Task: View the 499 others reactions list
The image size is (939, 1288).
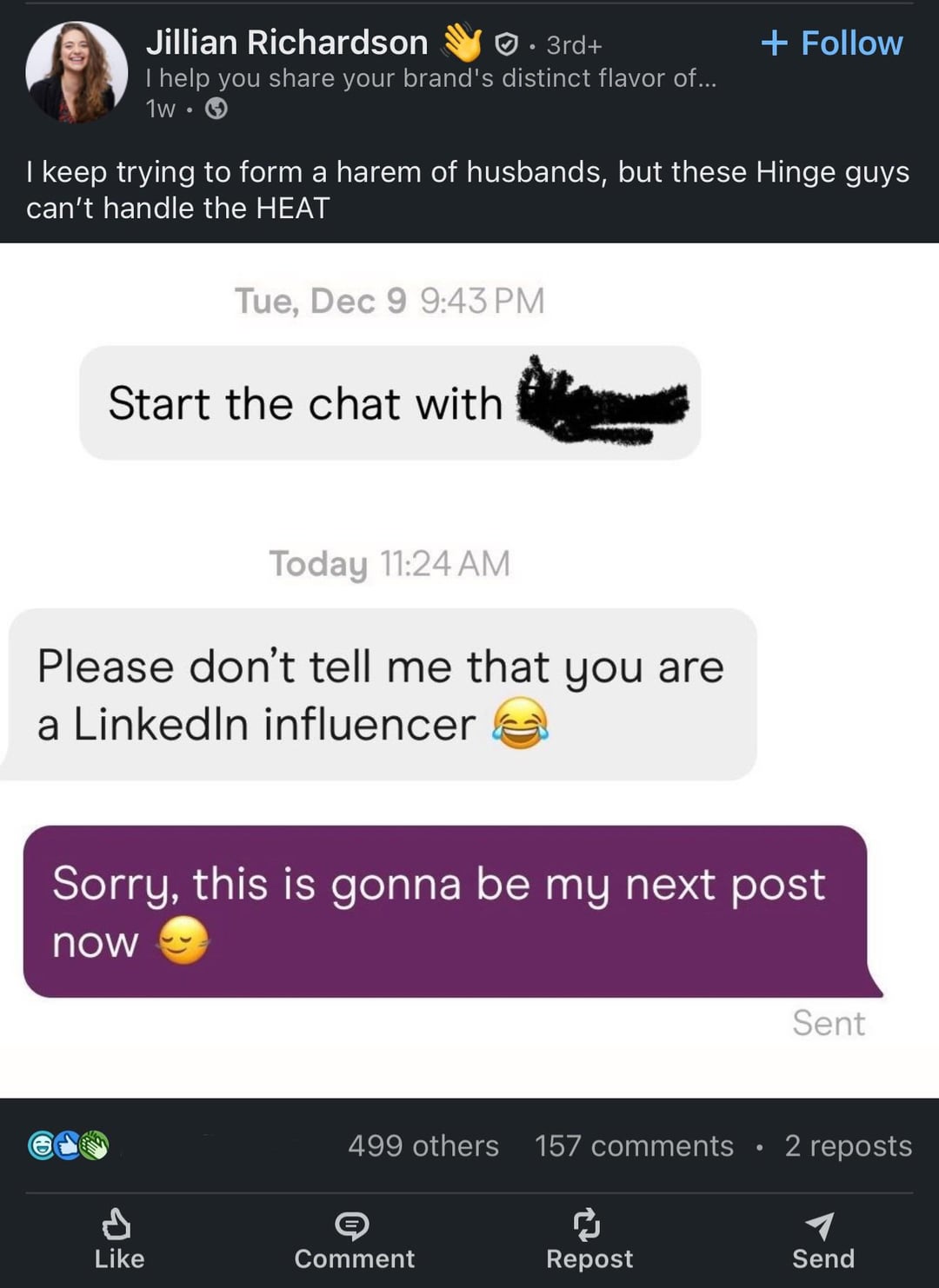Action: tap(423, 1145)
